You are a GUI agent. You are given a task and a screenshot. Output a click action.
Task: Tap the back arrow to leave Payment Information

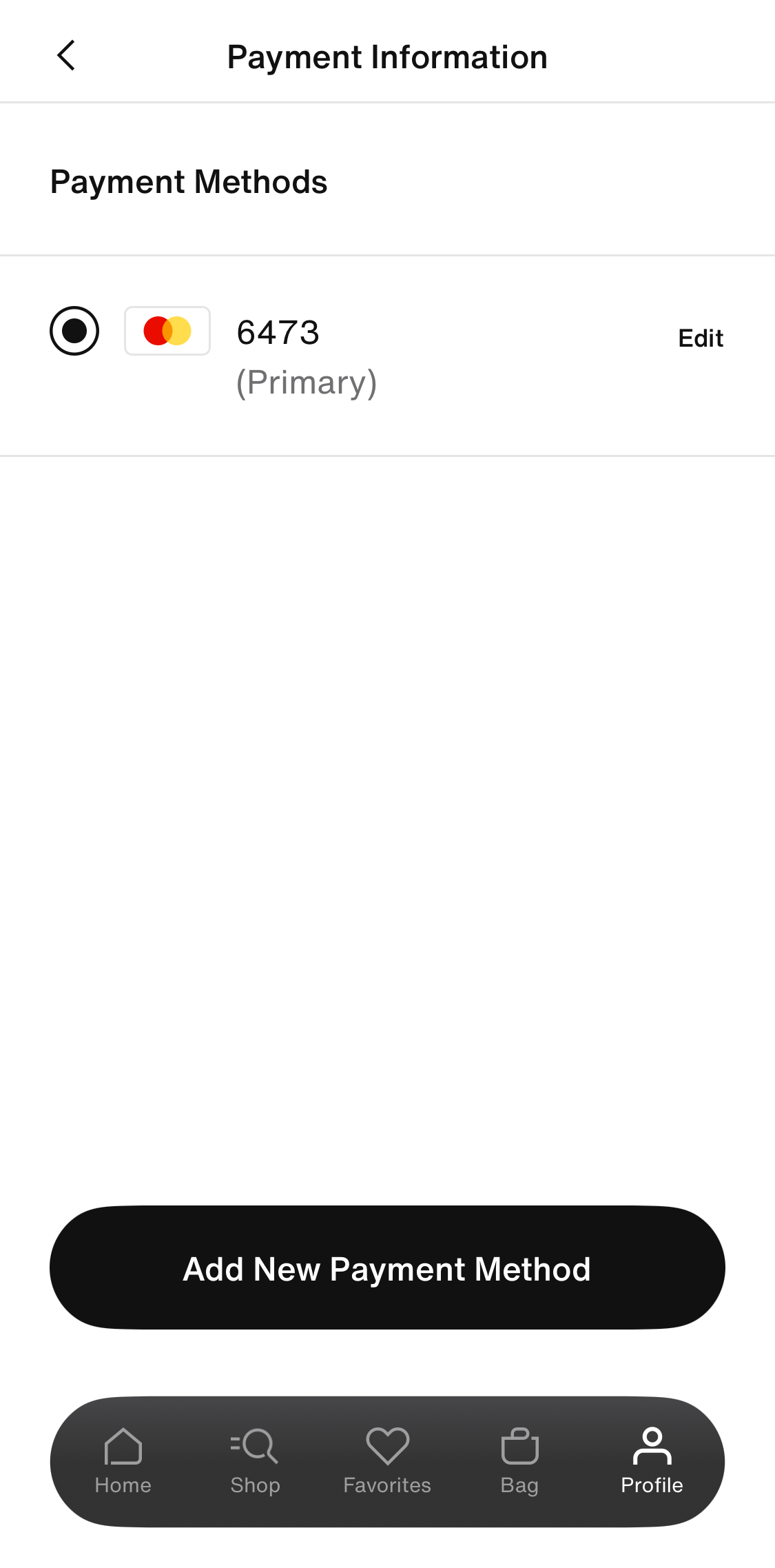pyautogui.click(x=65, y=55)
